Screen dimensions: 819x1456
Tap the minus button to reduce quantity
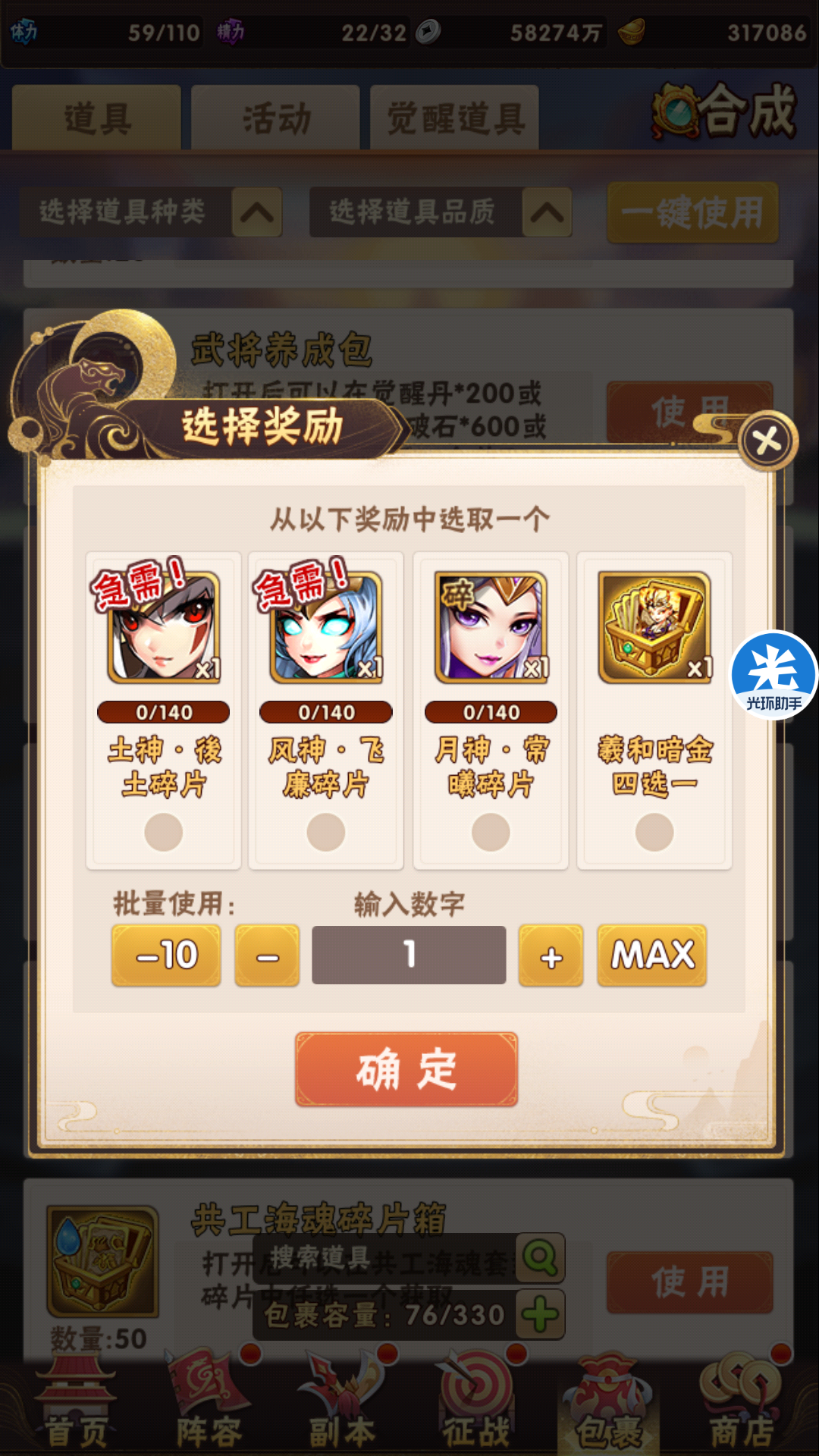tap(267, 955)
